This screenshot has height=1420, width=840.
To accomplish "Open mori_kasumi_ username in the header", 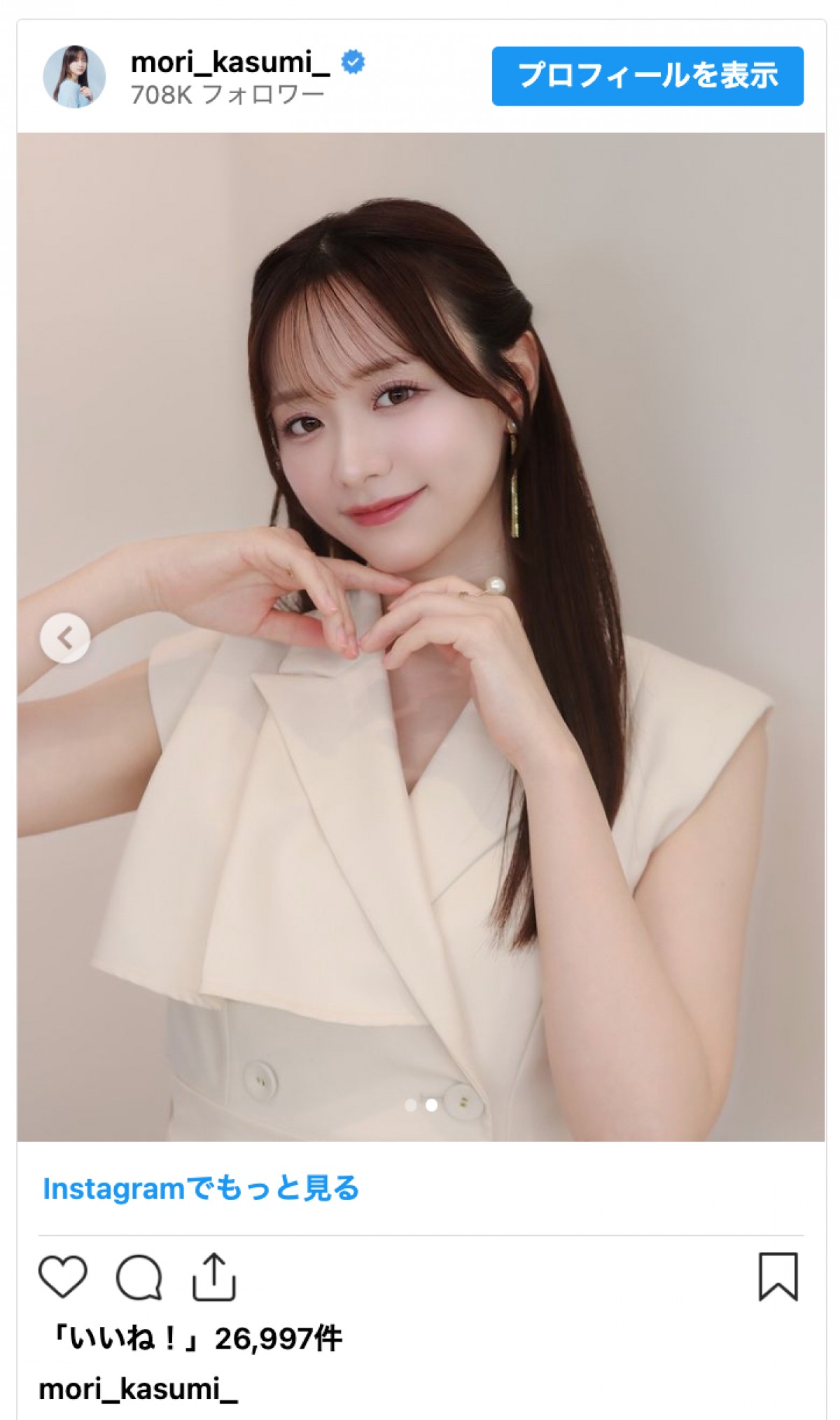I will [230, 62].
